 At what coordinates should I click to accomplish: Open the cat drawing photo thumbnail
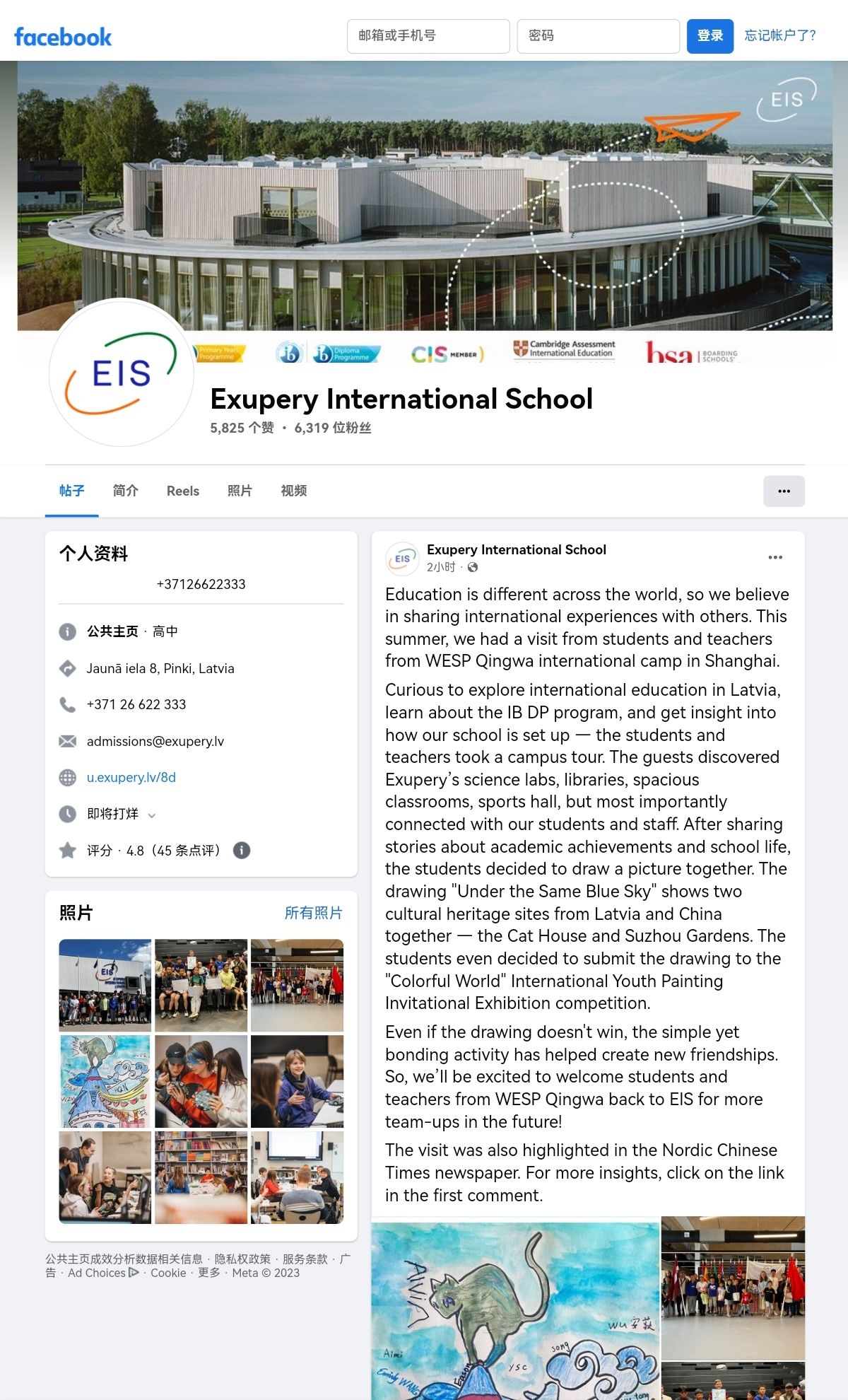(105, 1081)
